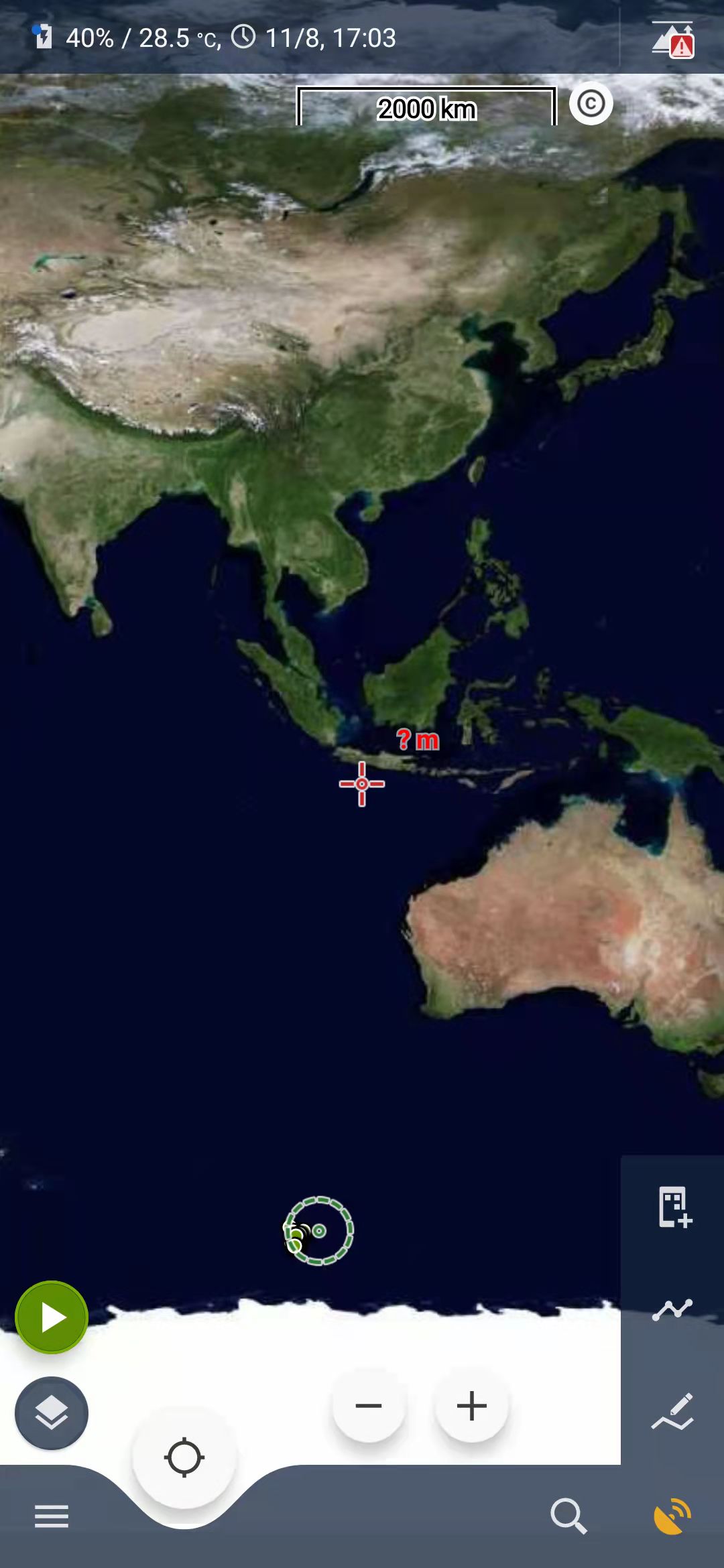Image resolution: width=724 pixels, height=1568 pixels.
Task: Open the search magnifier
Action: 568,1516
